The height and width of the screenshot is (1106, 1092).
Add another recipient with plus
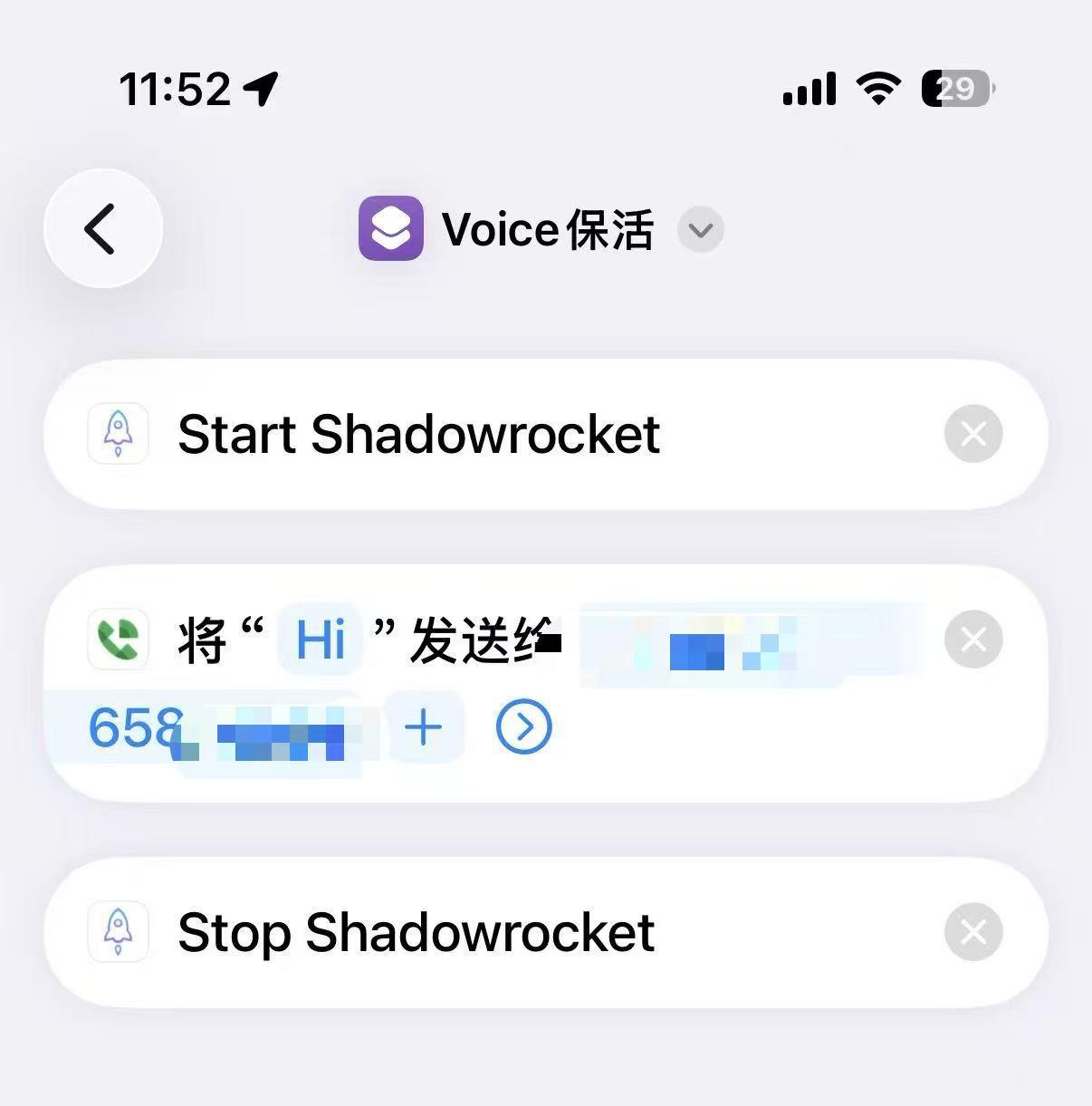(x=423, y=727)
